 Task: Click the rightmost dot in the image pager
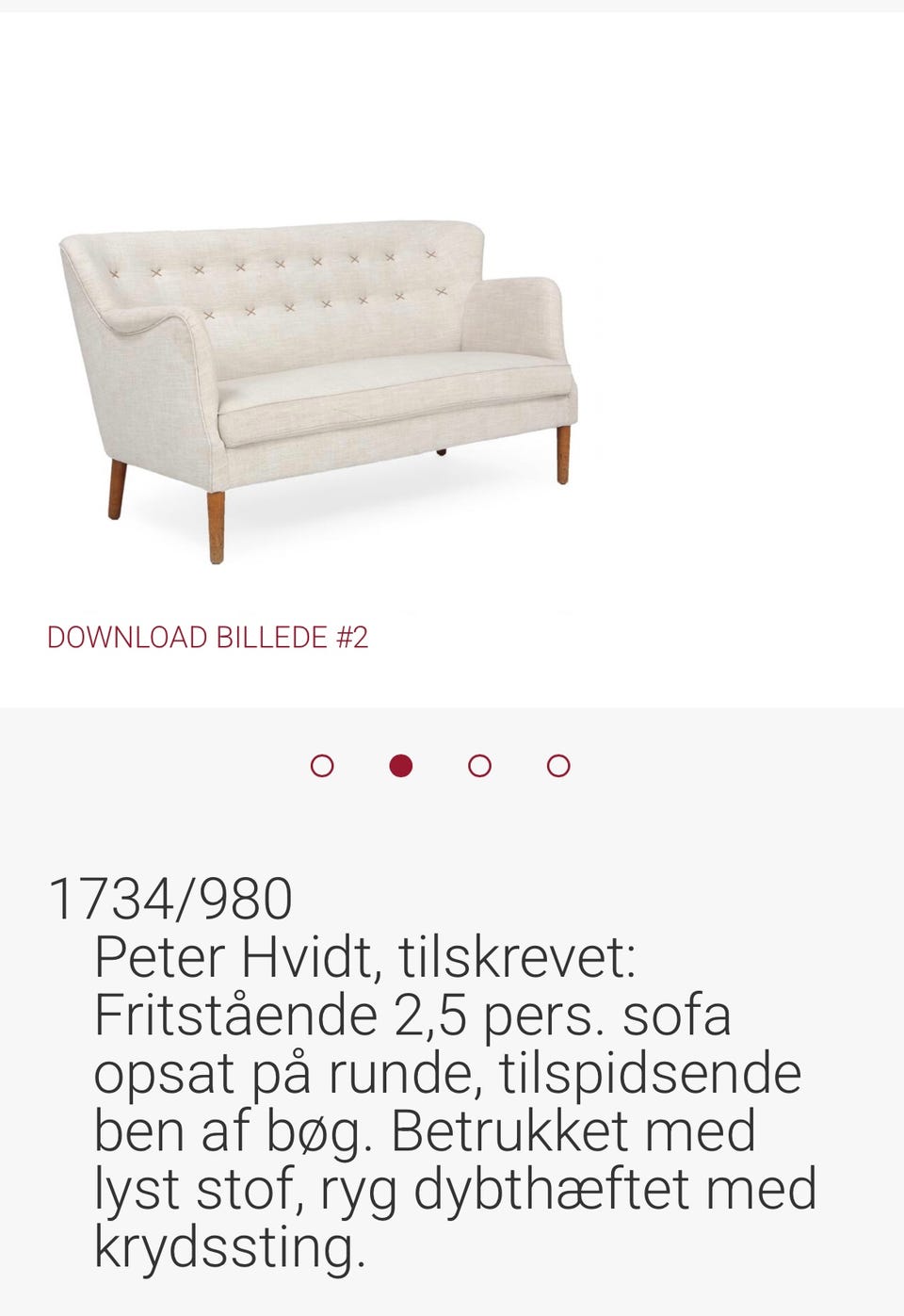click(557, 766)
